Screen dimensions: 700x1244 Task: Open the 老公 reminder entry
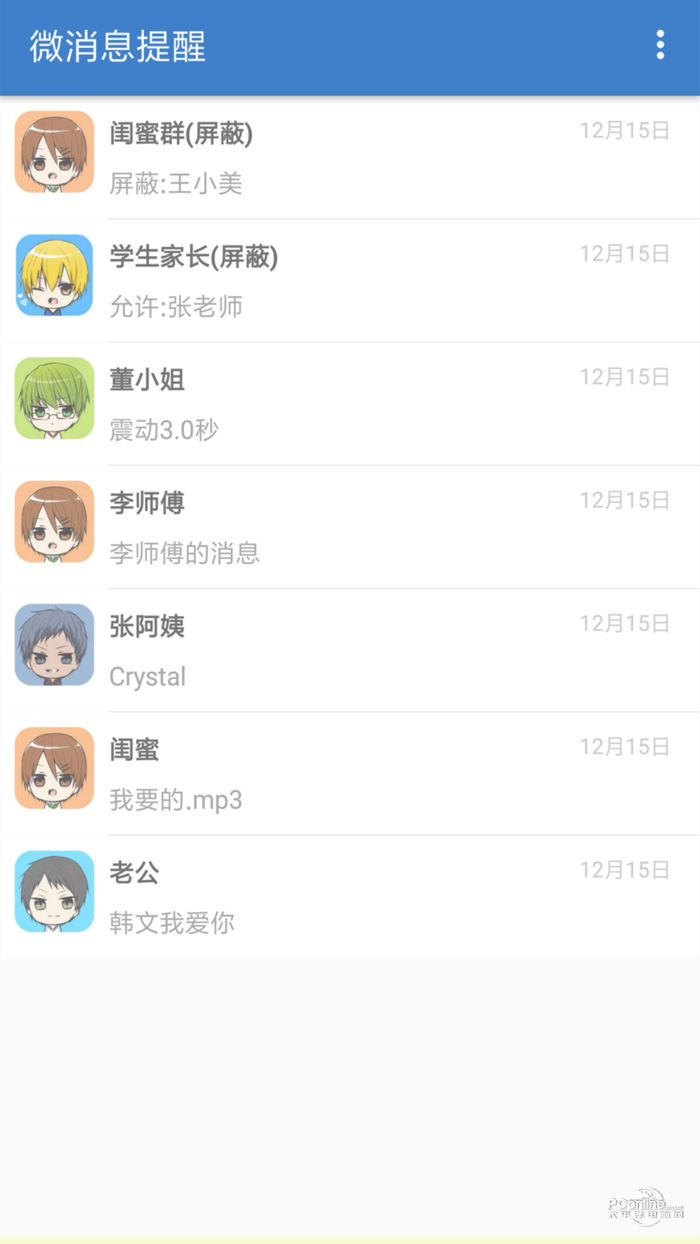[350, 896]
